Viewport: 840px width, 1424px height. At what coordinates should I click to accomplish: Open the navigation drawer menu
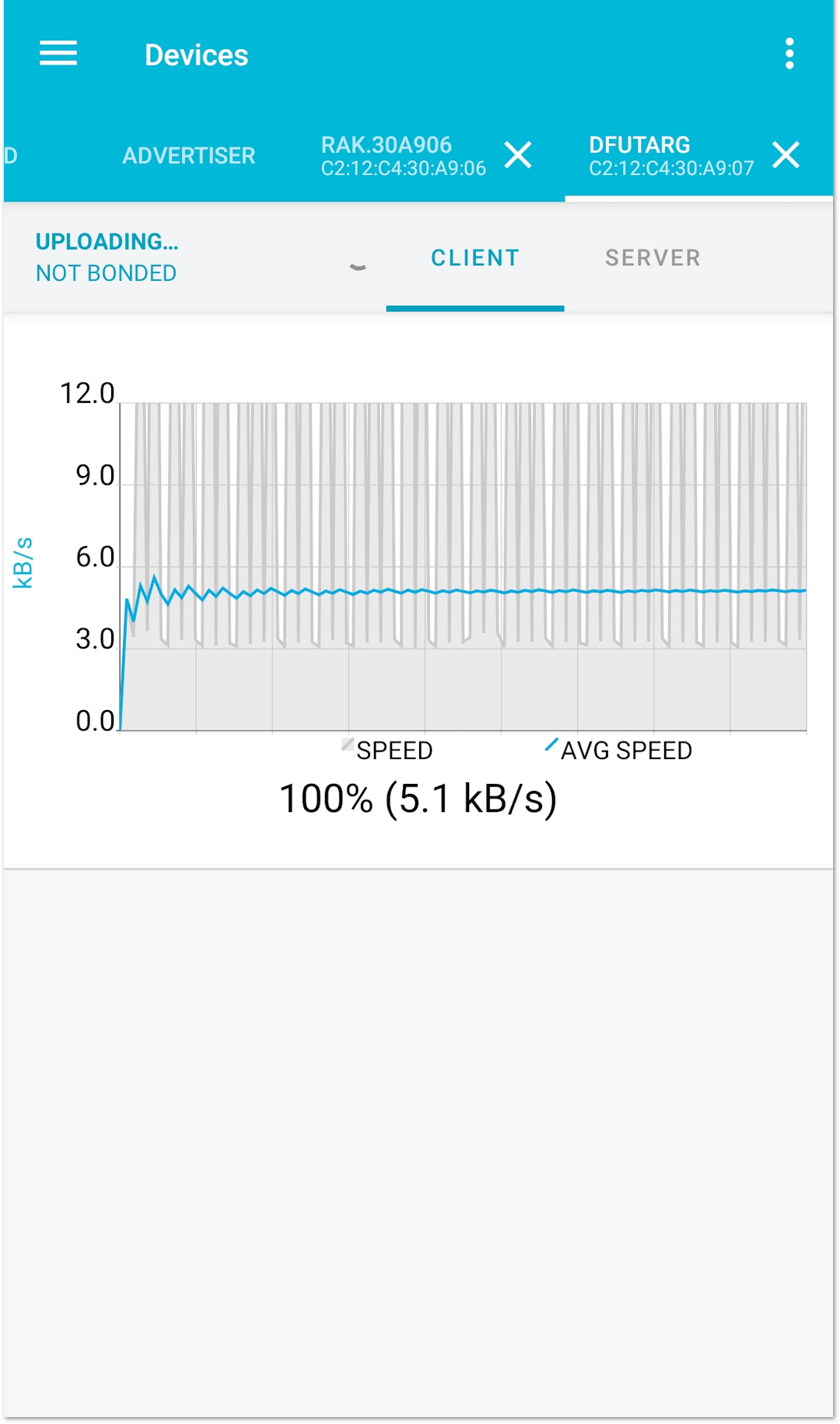58,54
